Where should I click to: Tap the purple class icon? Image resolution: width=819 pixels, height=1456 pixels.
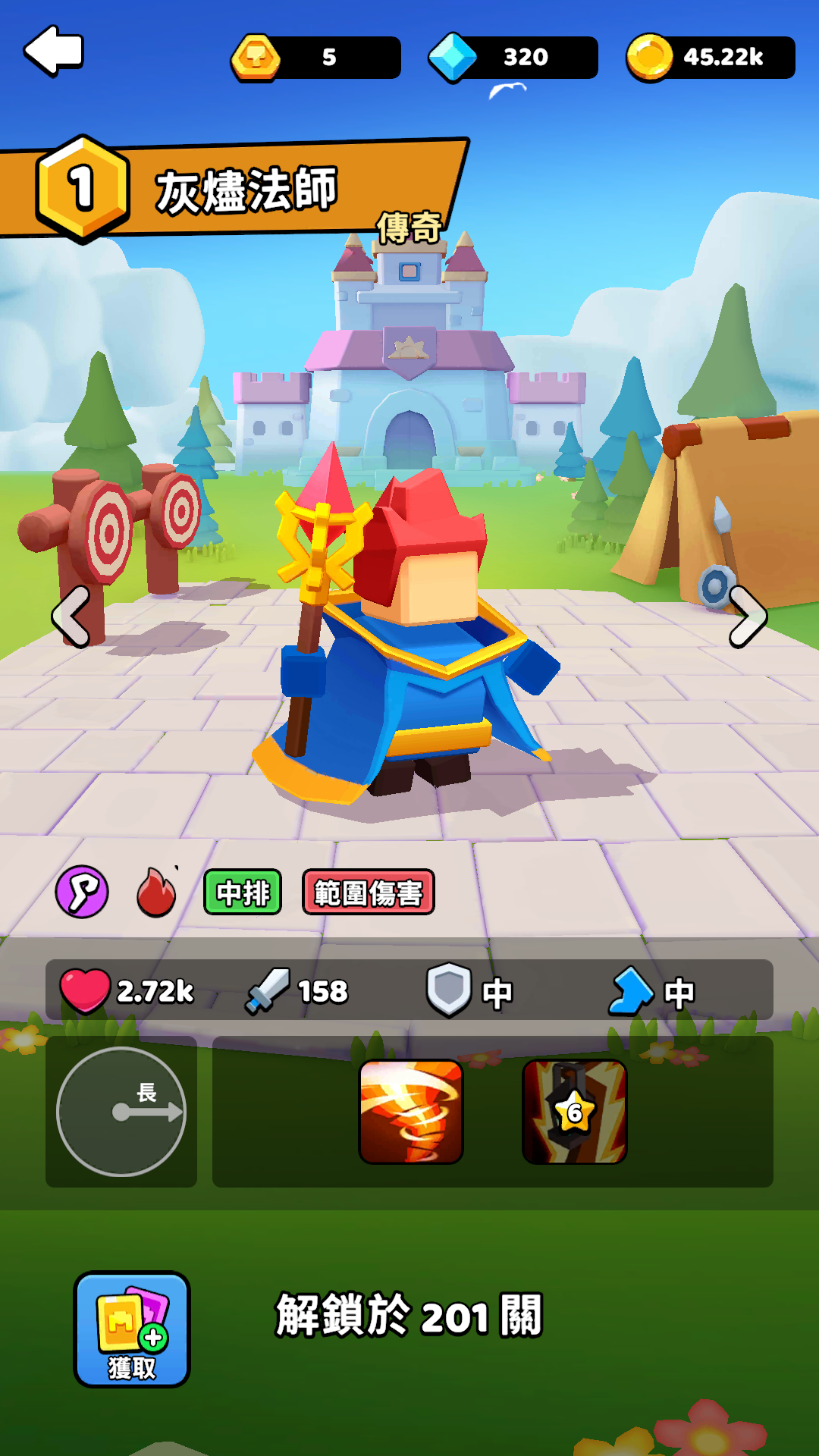[x=82, y=892]
